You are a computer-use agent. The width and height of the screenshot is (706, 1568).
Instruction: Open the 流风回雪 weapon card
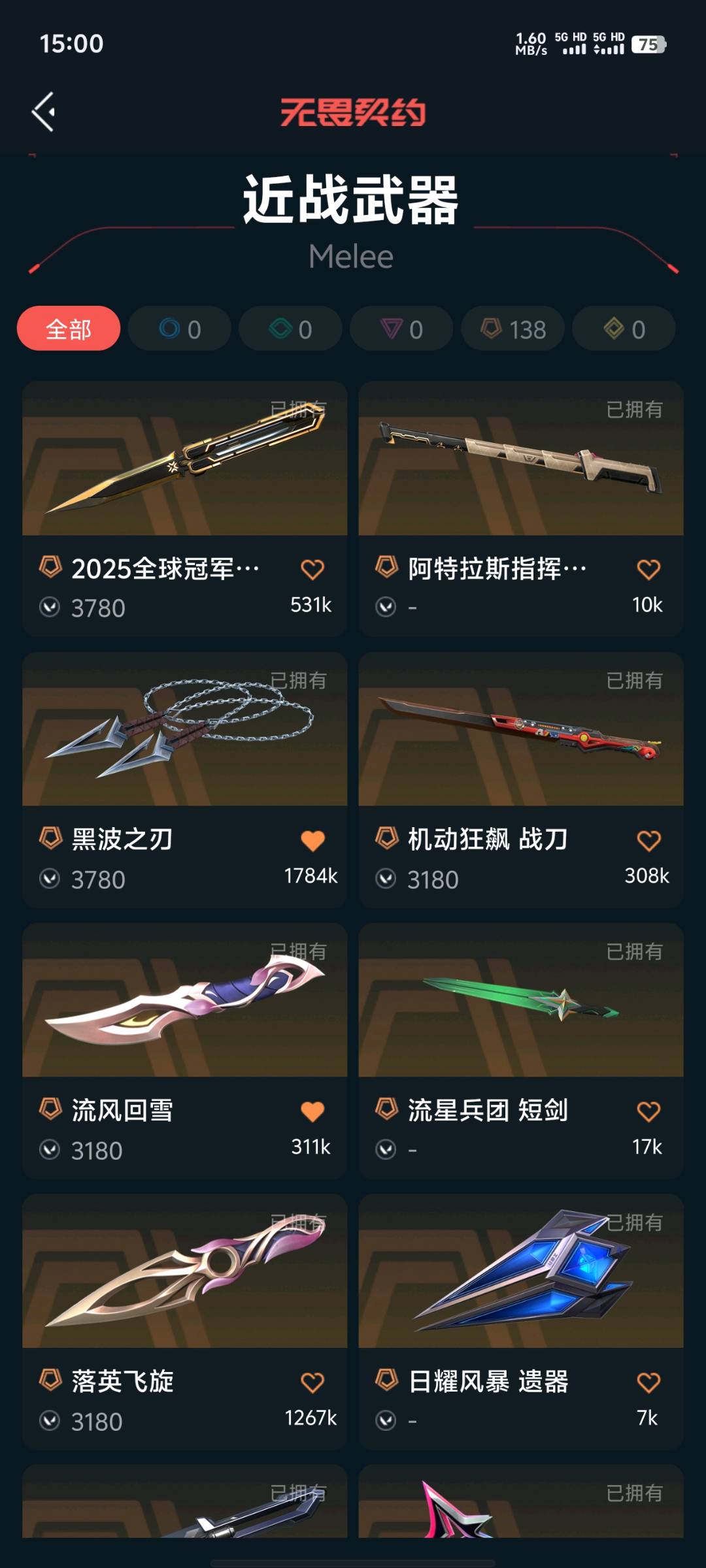click(x=184, y=1000)
